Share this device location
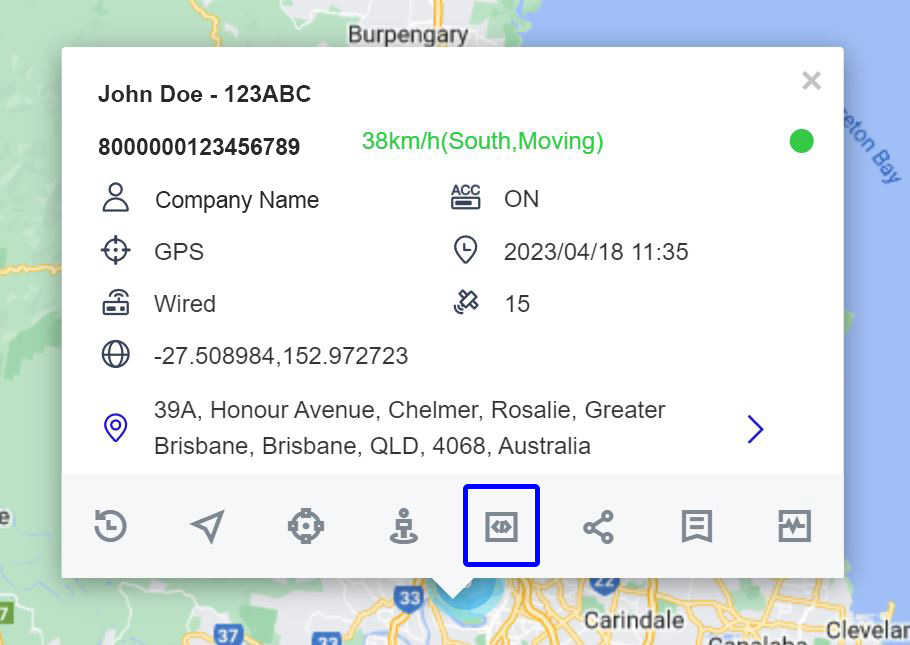 point(598,526)
